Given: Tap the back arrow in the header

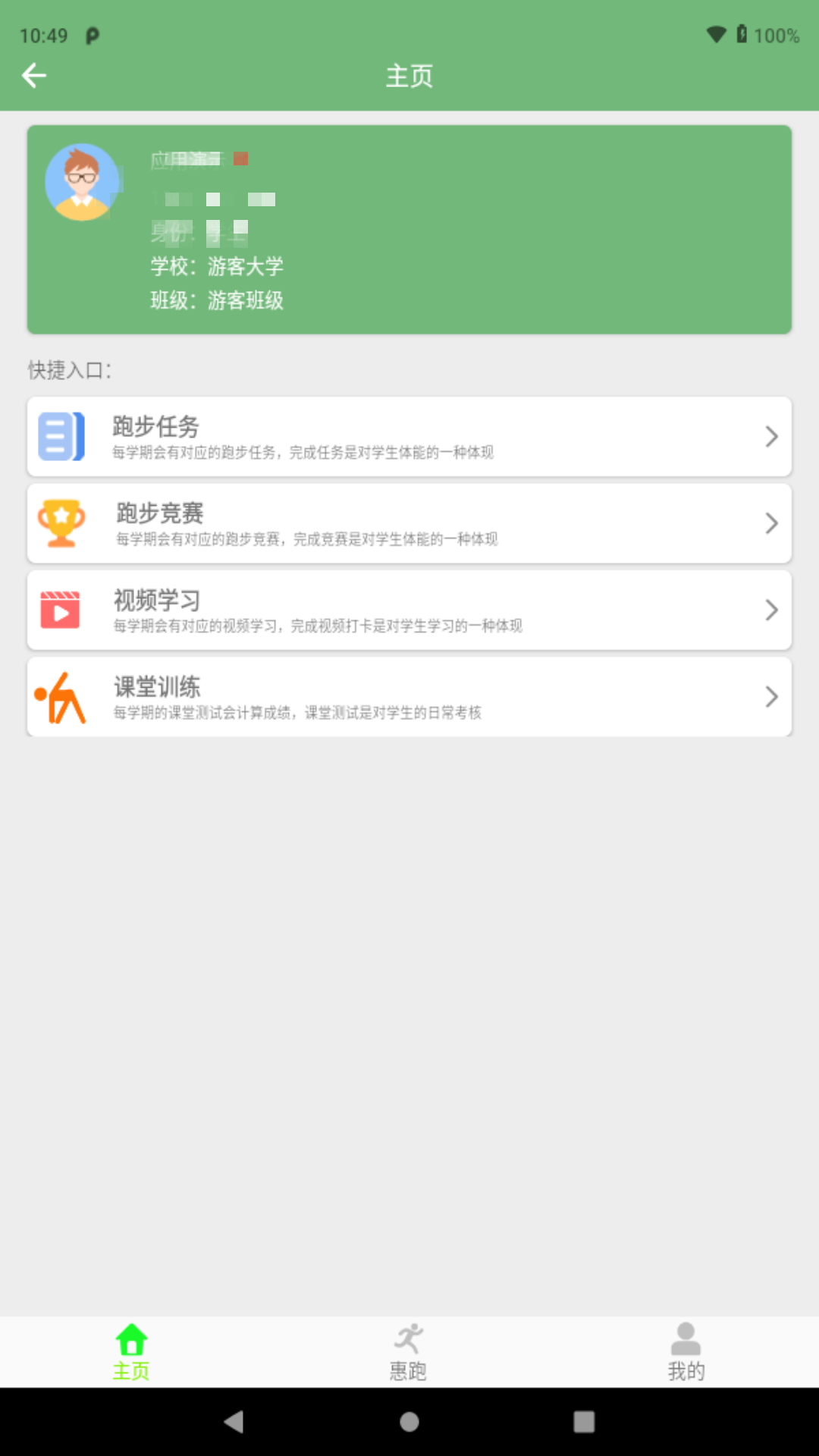Looking at the screenshot, I should (x=34, y=75).
